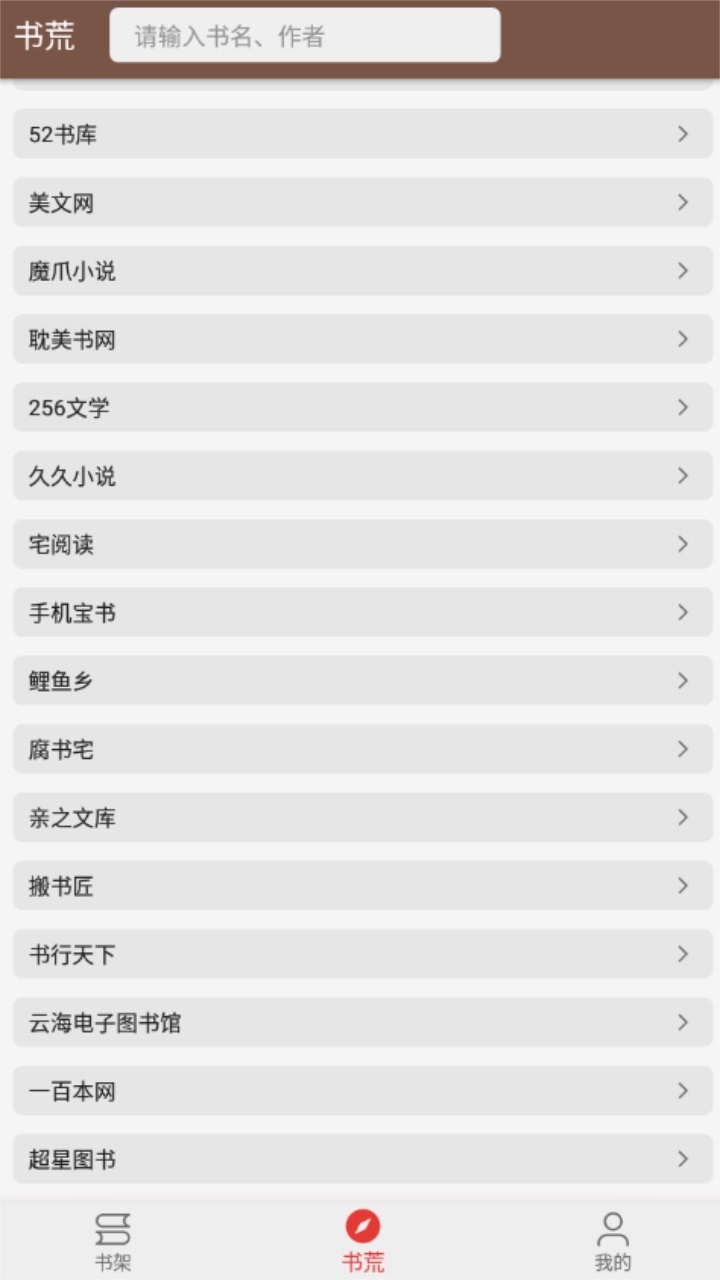The image size is (720, 1280).
Task: Open the 腐书宅 source chevron
Action: click(684, 749)
